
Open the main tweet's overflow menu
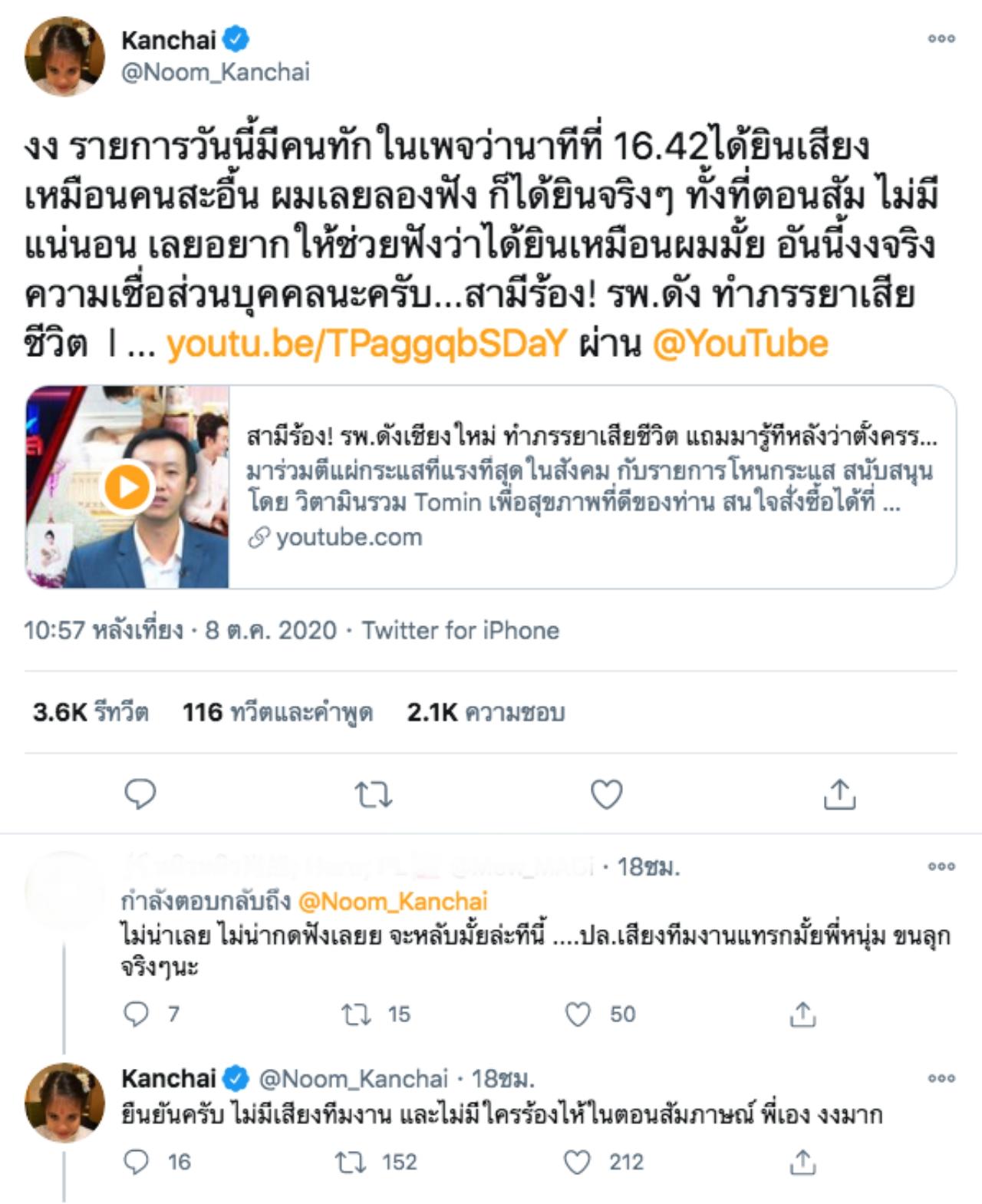pyautogui.click(x=941, y=39)
